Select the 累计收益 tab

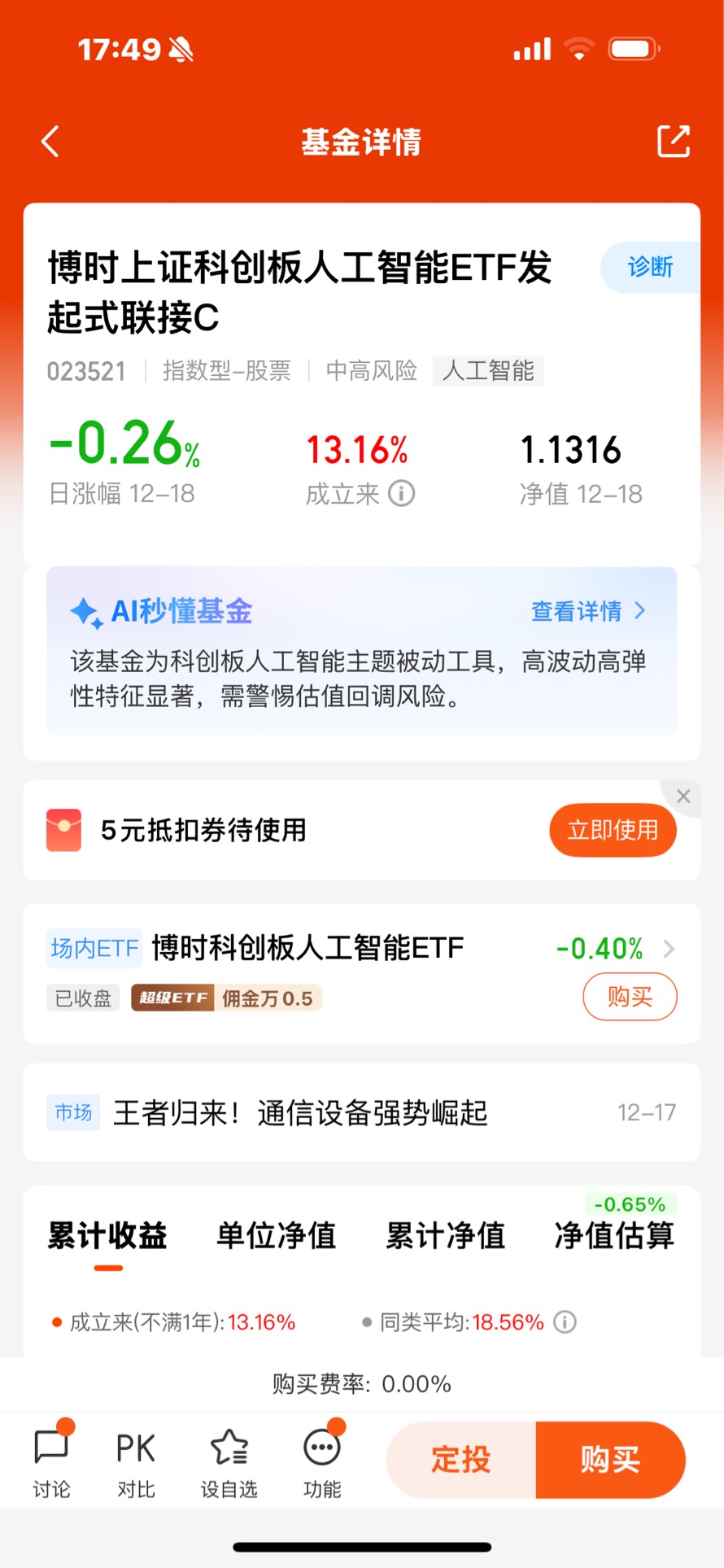click(107, 1235)
